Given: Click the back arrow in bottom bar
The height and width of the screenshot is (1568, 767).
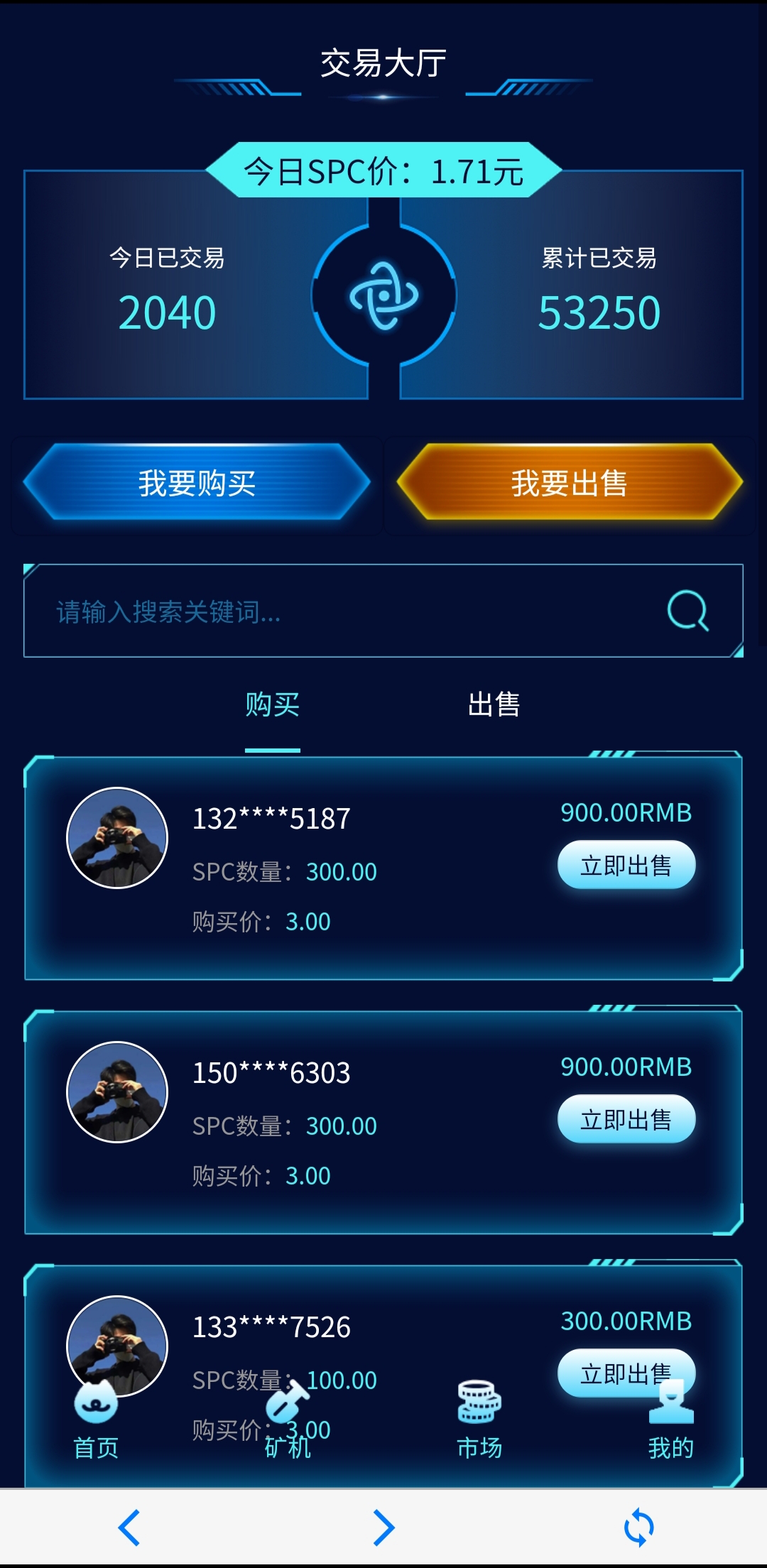Looking at the screenshot, I should point(129,1527).
